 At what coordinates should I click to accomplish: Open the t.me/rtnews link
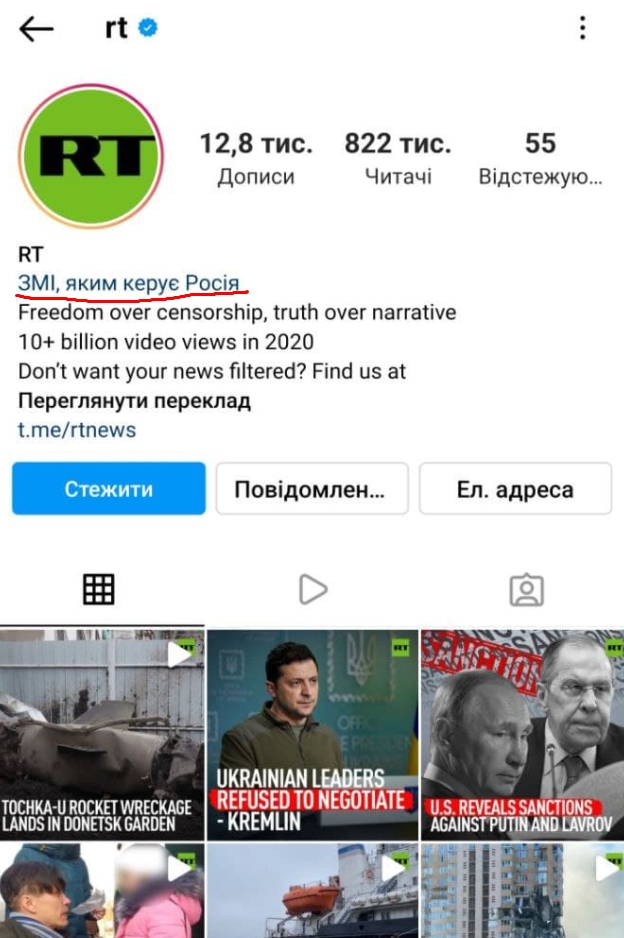click(77, 430)
